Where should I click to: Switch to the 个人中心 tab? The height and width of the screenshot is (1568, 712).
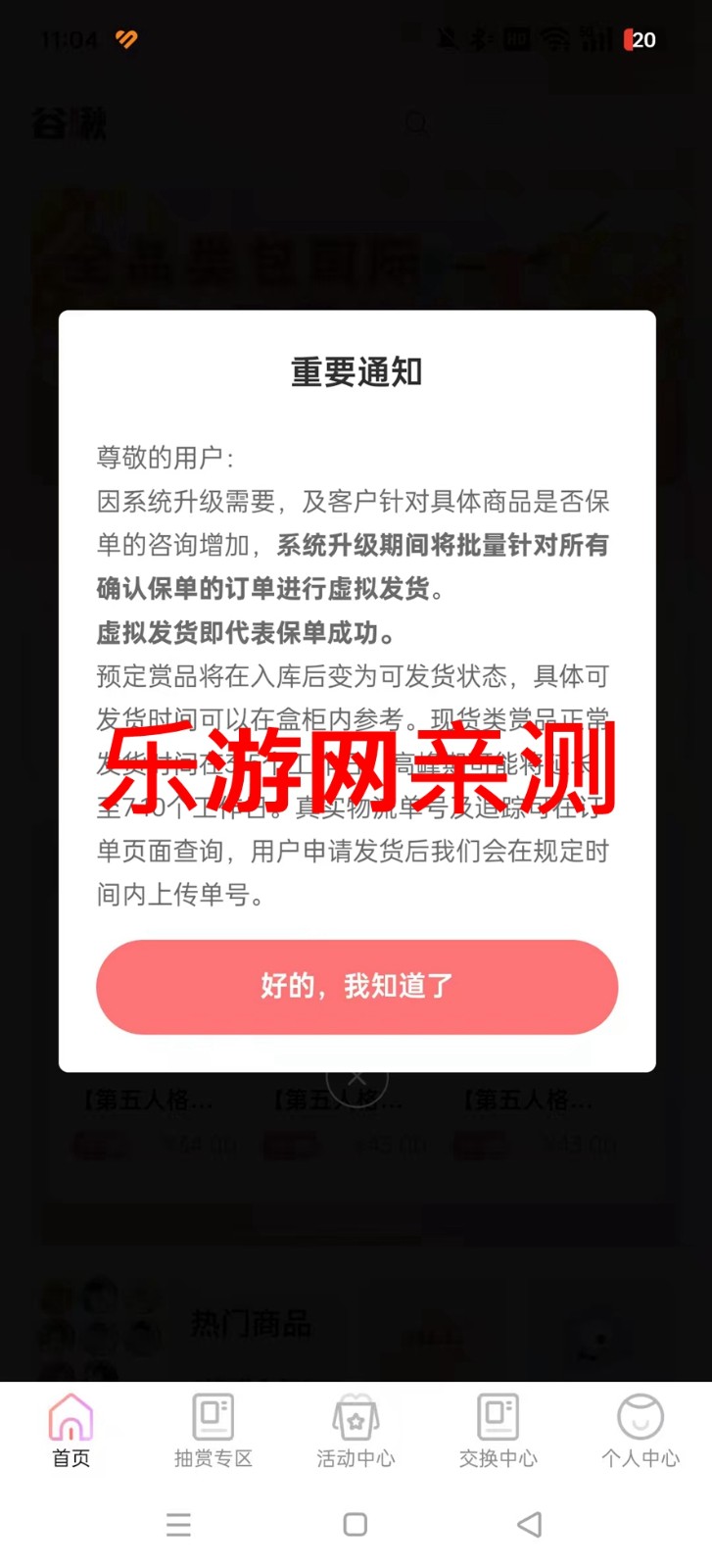click(x=641, y=1431)
